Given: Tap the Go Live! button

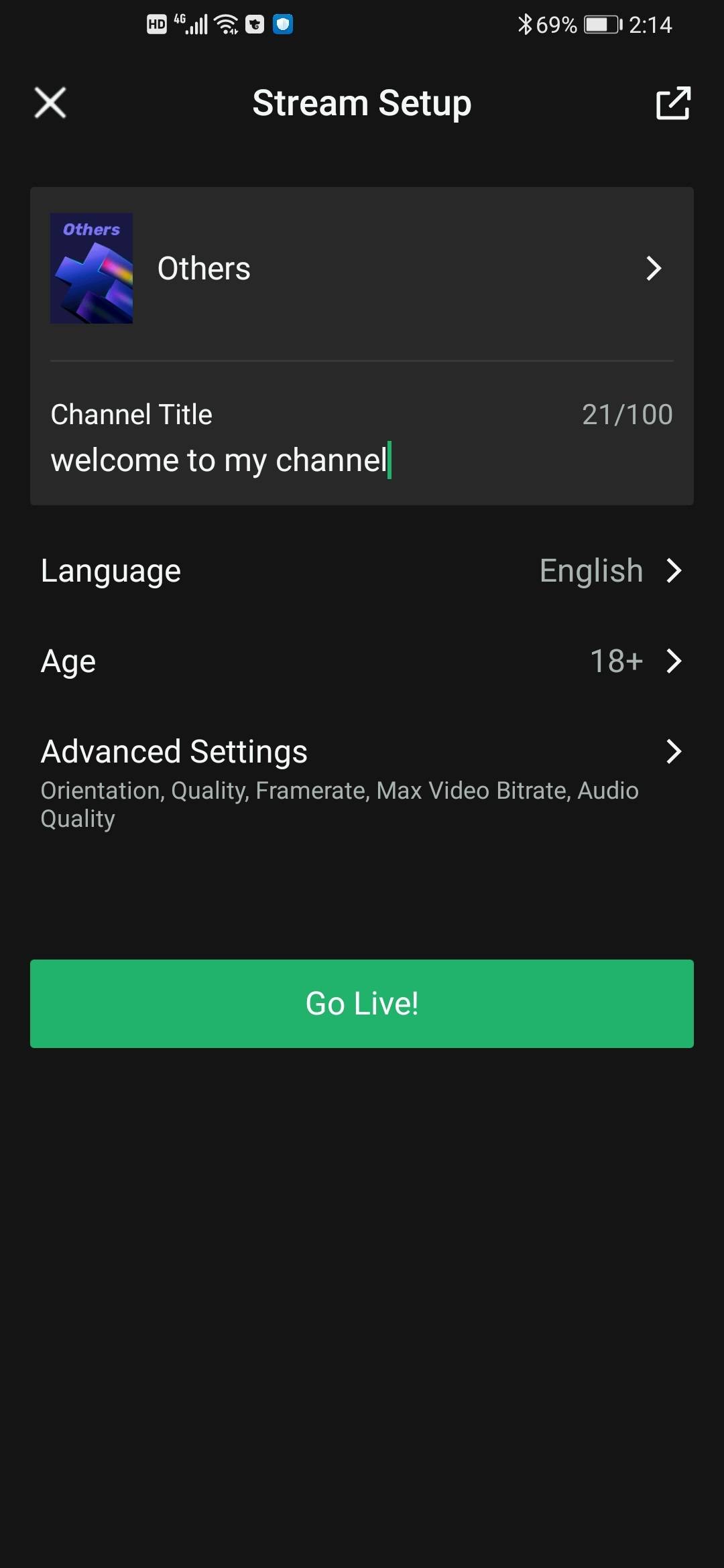Looking at the screenshot, I should coord(362,1003).
